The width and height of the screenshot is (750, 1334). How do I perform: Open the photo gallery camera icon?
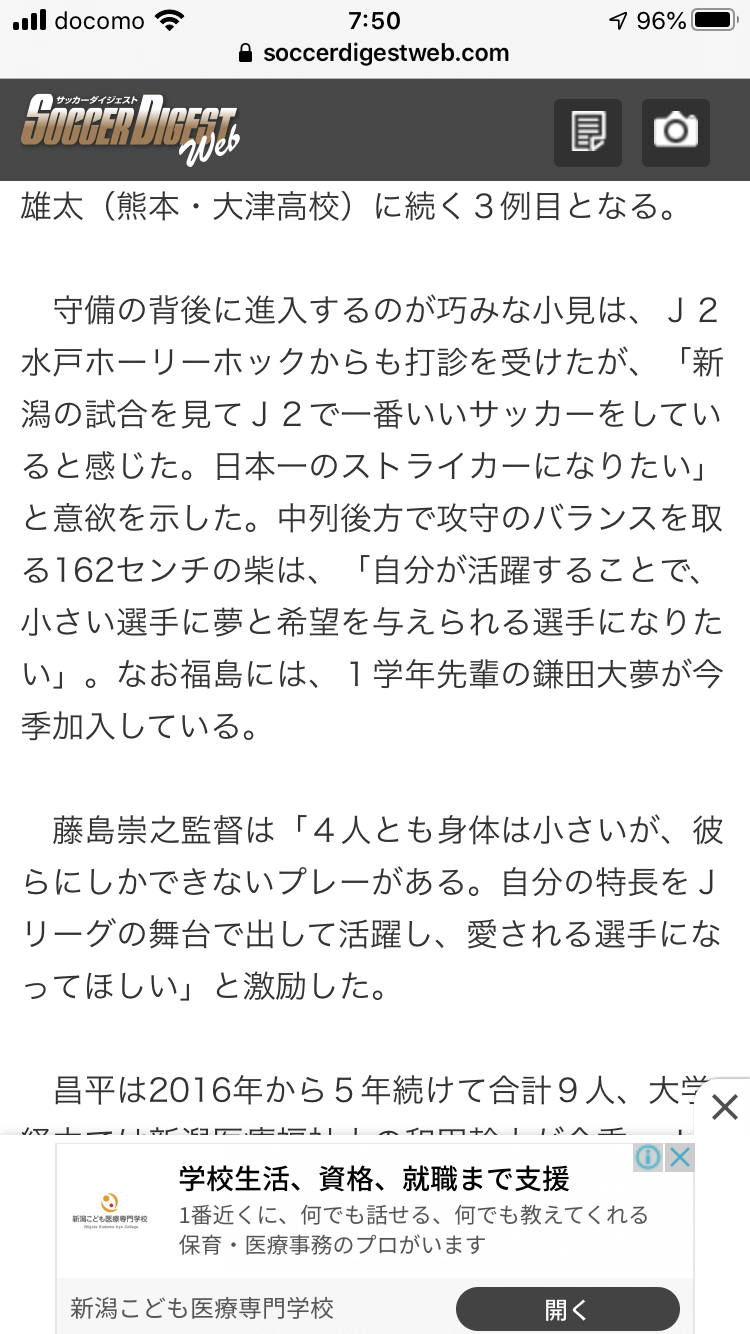click(676, 132)
